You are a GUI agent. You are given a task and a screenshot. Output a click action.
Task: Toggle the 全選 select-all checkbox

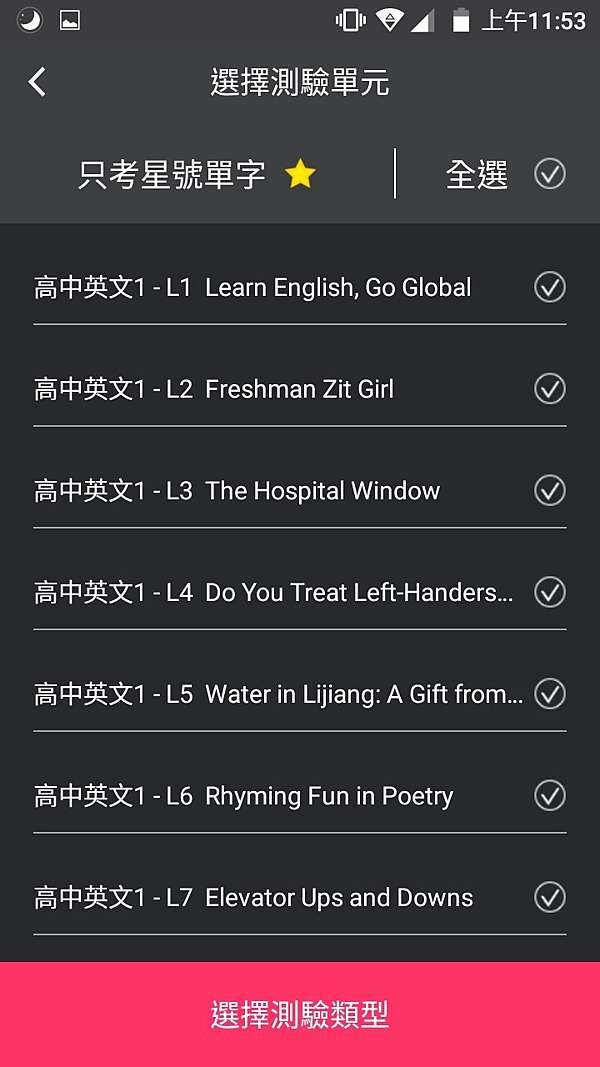550,175
